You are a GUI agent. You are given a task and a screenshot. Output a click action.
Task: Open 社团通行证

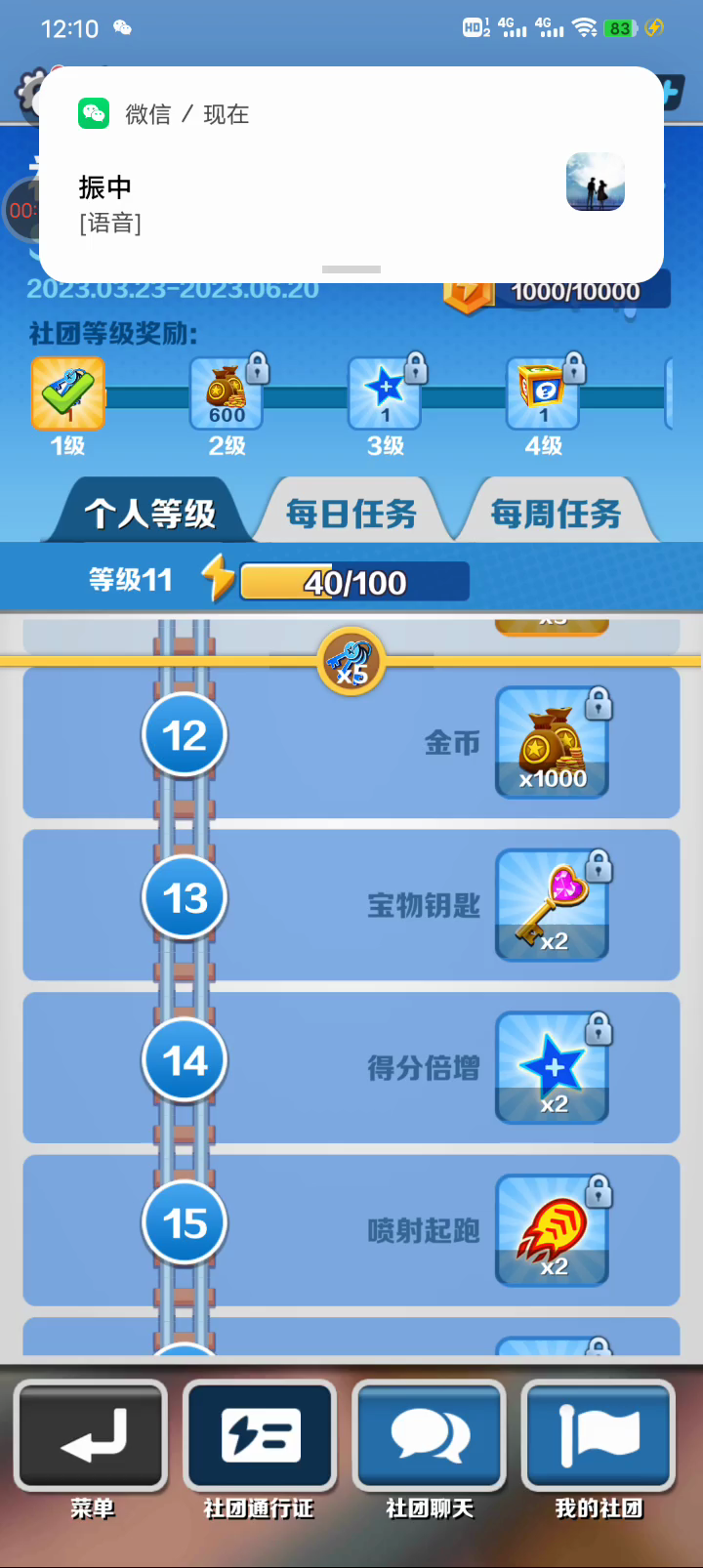click(x=260, y=1435)
